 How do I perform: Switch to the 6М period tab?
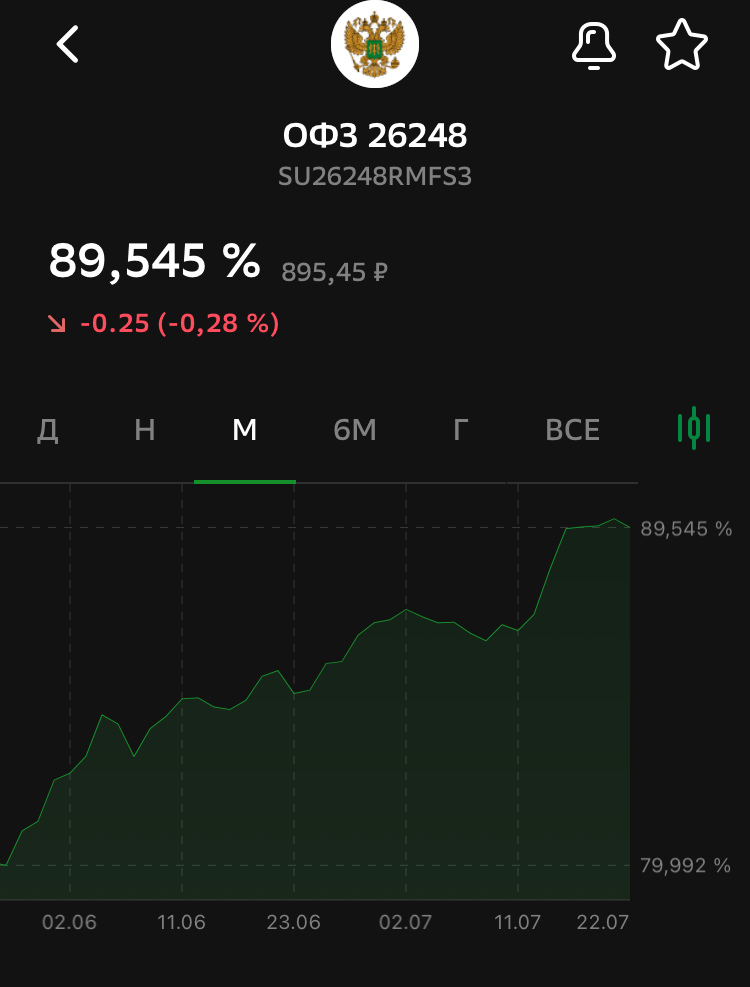point(355,429)
